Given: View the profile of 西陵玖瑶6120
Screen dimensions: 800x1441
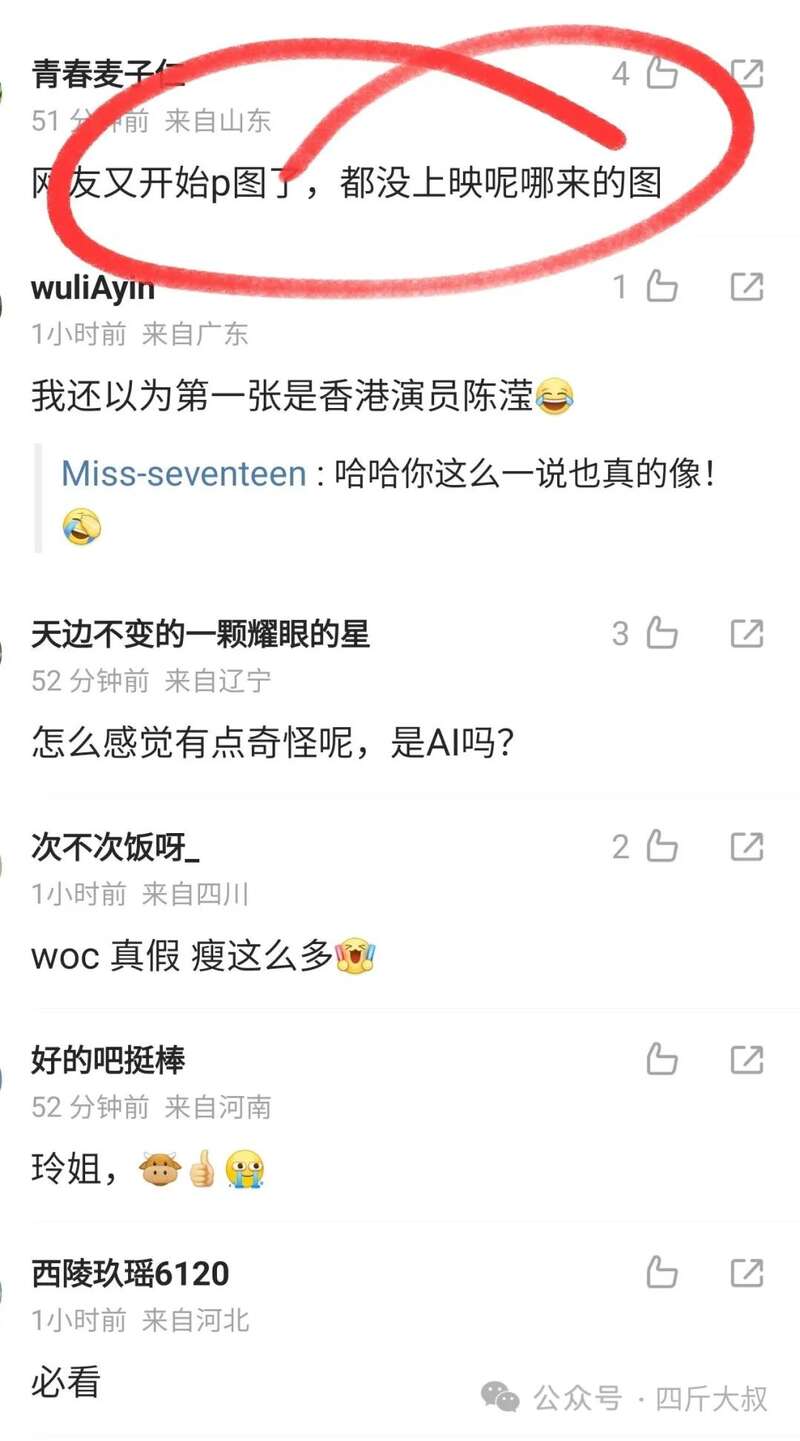Looking at the screenshot, I should [130, 1273].
